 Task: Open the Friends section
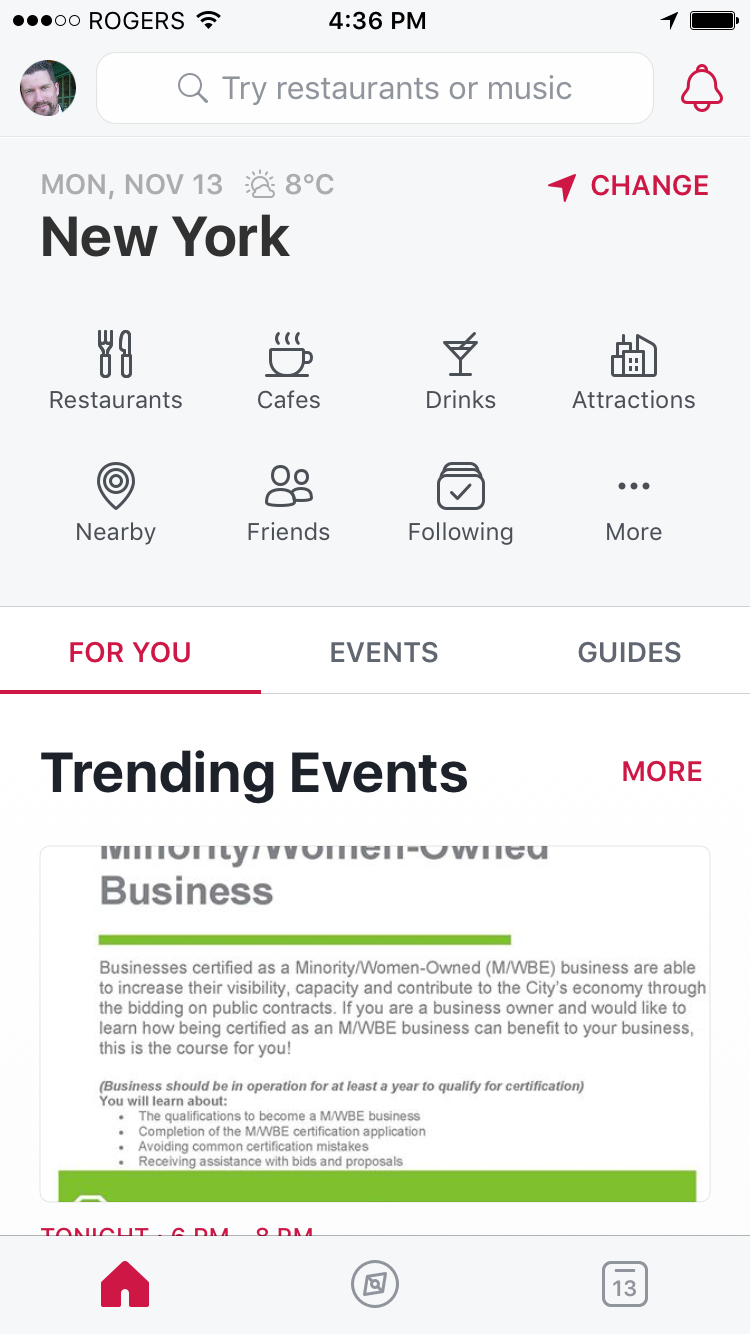point(288,502)
